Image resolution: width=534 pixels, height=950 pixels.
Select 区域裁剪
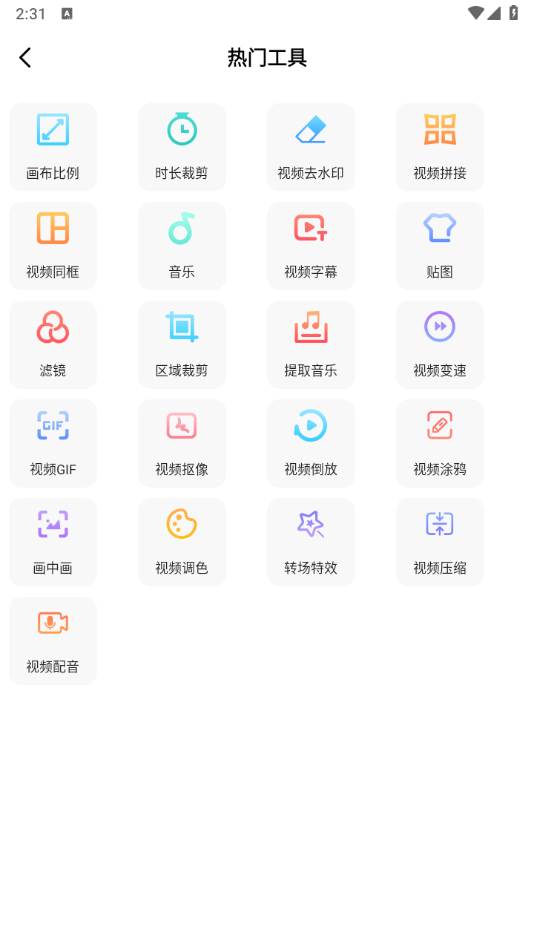[x=182, y=345]
